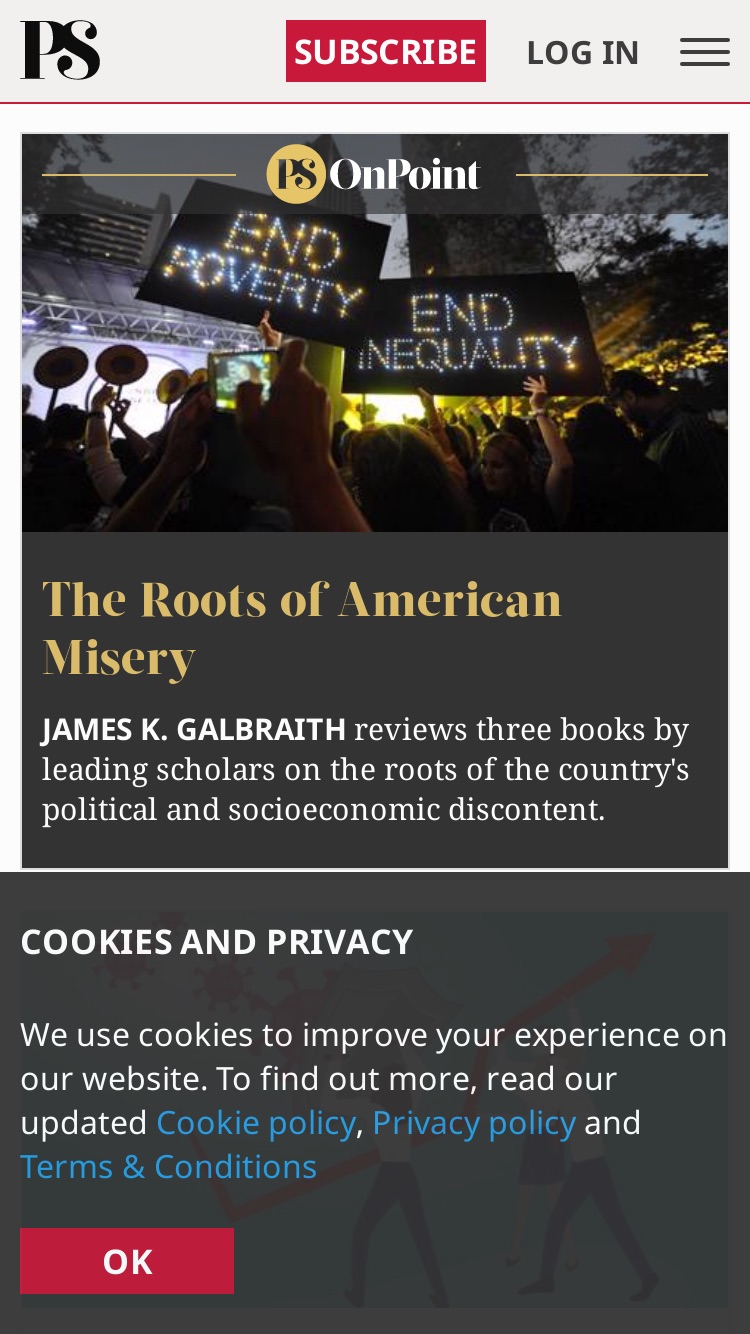This screenshot has height=1334, width=750.
Task: View Terms & Conditions
Action: point(169,1166)
